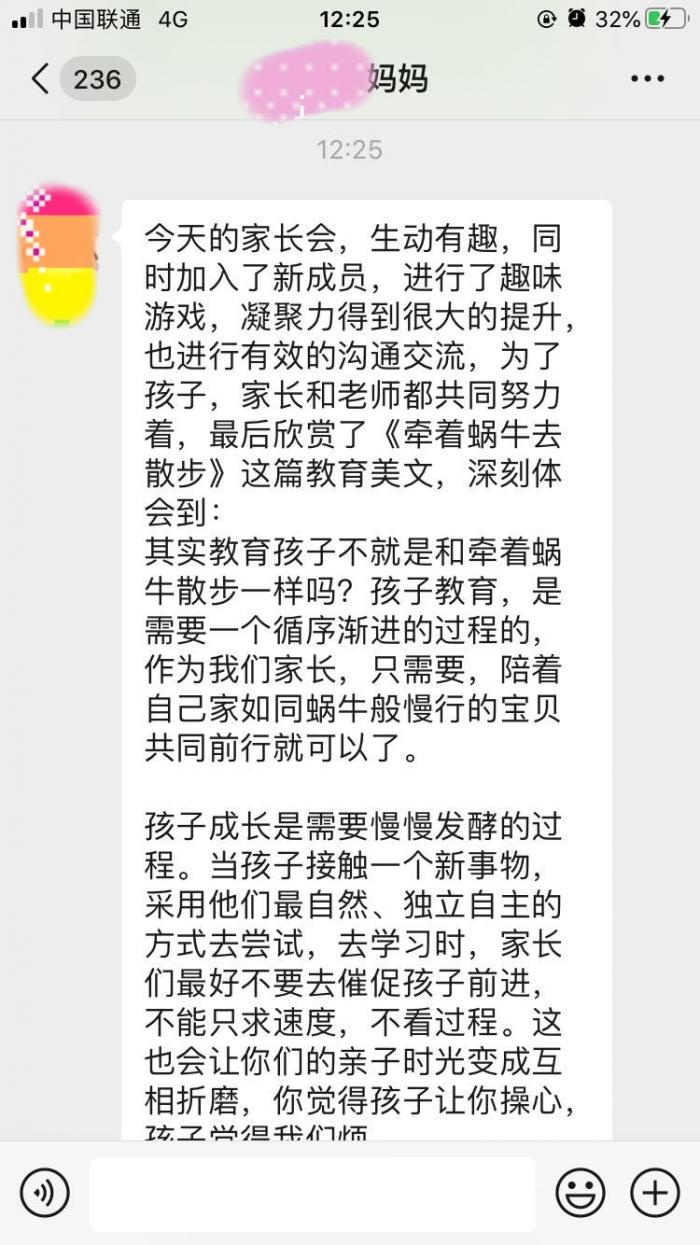Switch to voice message input
The height and width of the screenshot is (1245, 700).
coord(45,1192)
